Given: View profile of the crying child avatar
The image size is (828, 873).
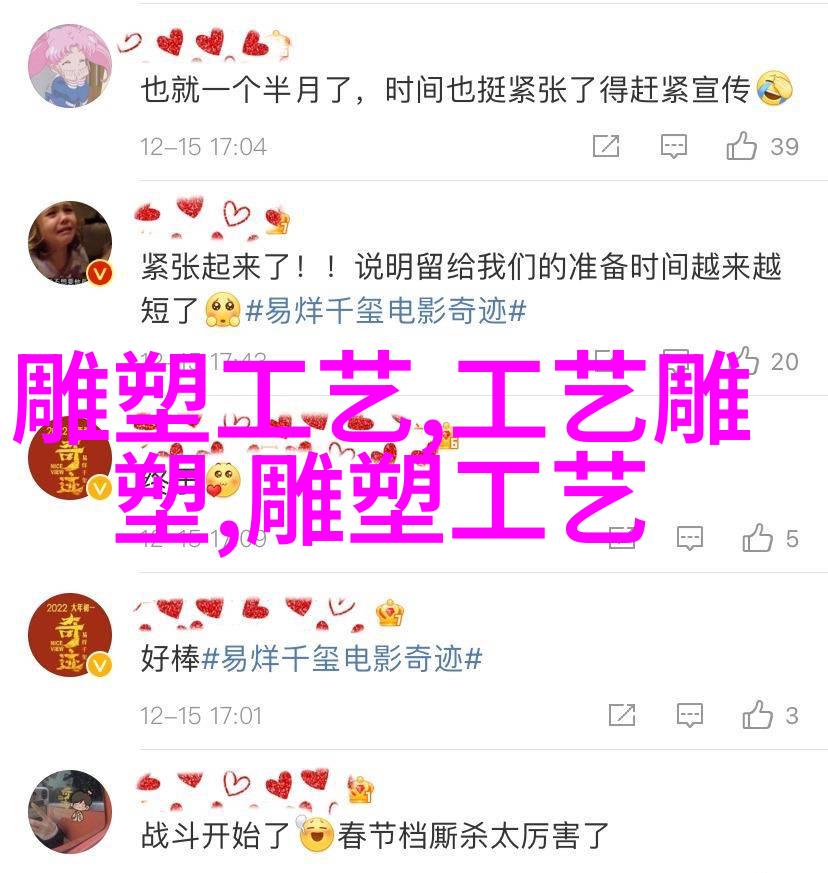Looking at the screenshot, I should click(70, 242).
